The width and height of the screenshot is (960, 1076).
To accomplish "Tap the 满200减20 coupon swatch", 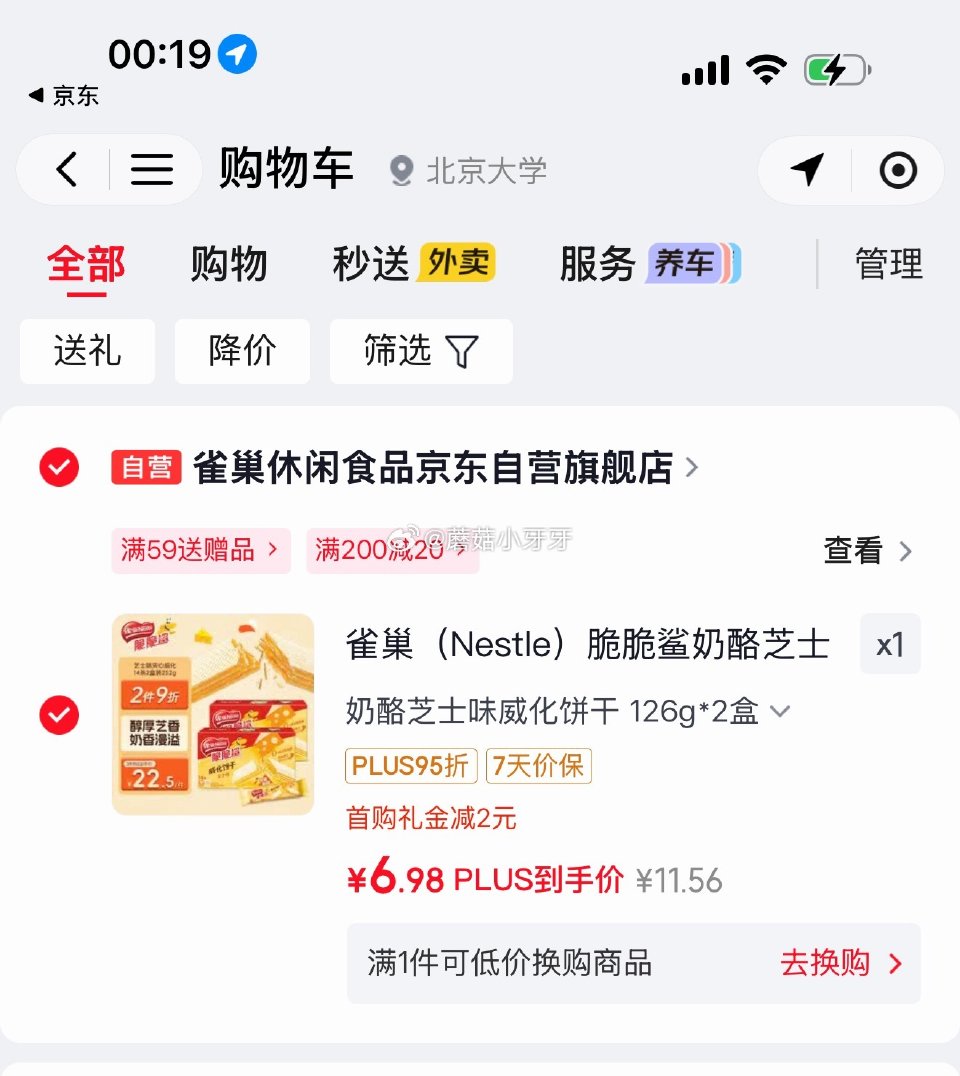I will (392, 551).
